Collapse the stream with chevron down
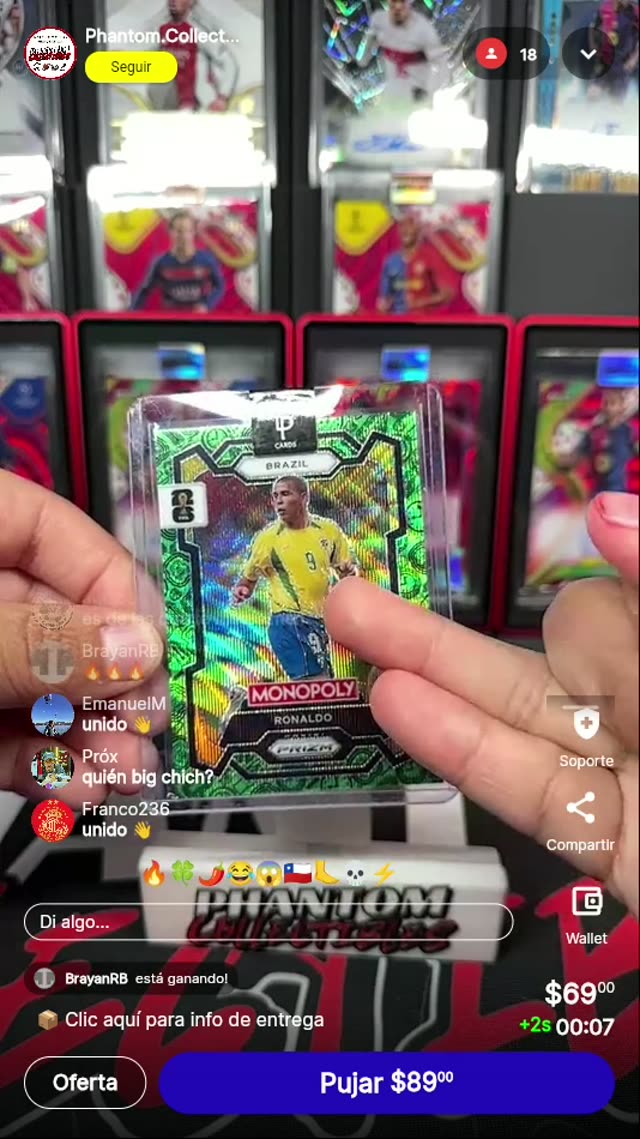This screenshot has height=1139, width=640. 588,54
